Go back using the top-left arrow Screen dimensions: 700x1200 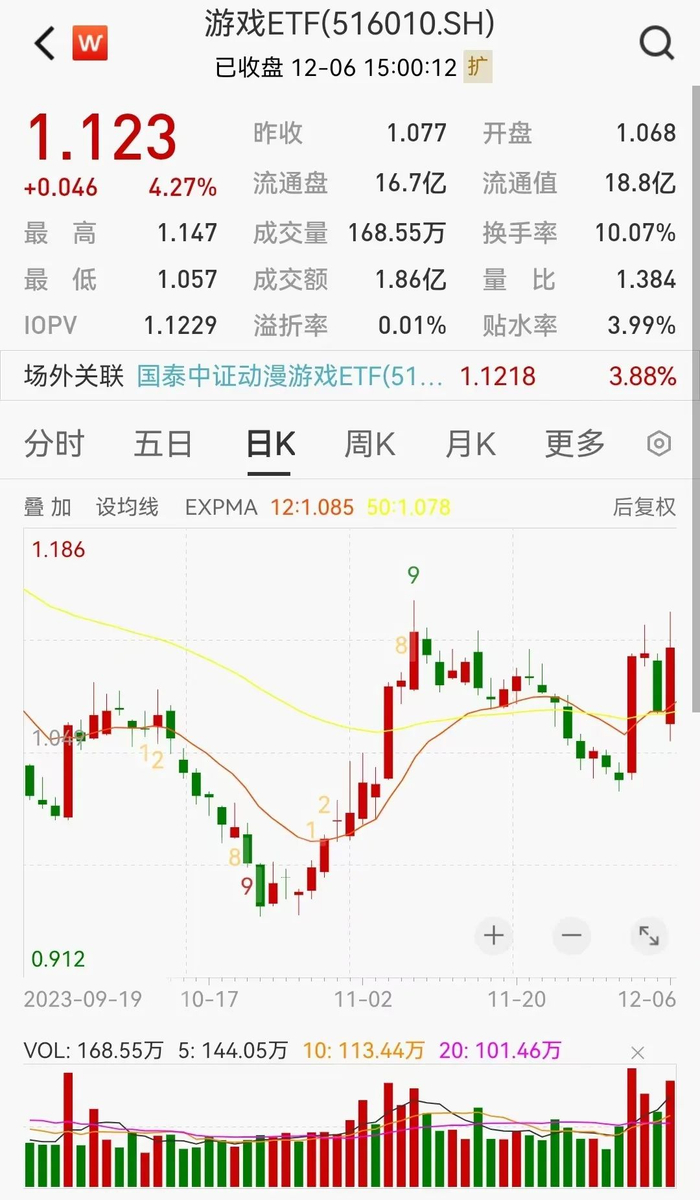(x=44, y=44)
